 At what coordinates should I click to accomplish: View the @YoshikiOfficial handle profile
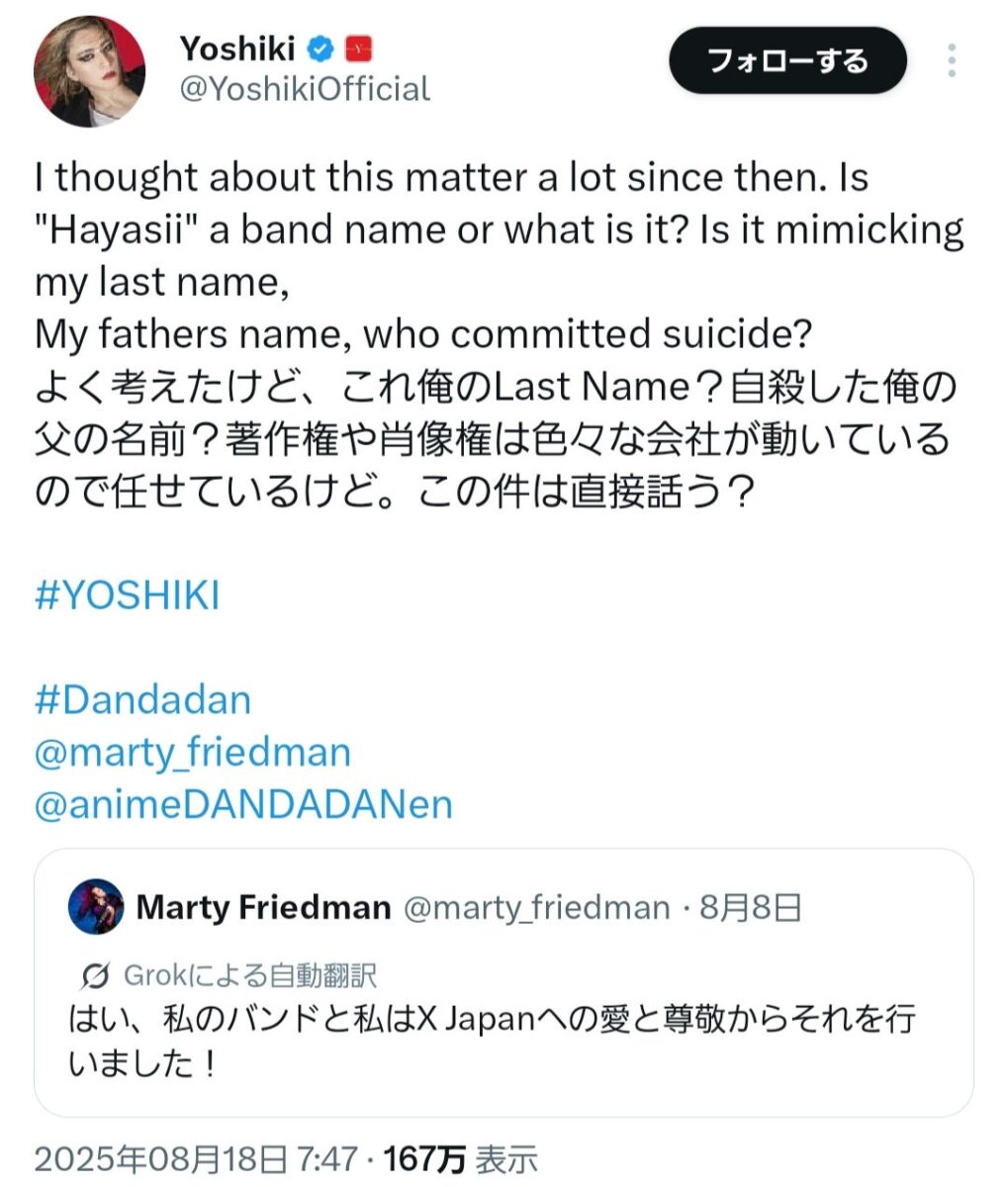[x=305, y=89]
